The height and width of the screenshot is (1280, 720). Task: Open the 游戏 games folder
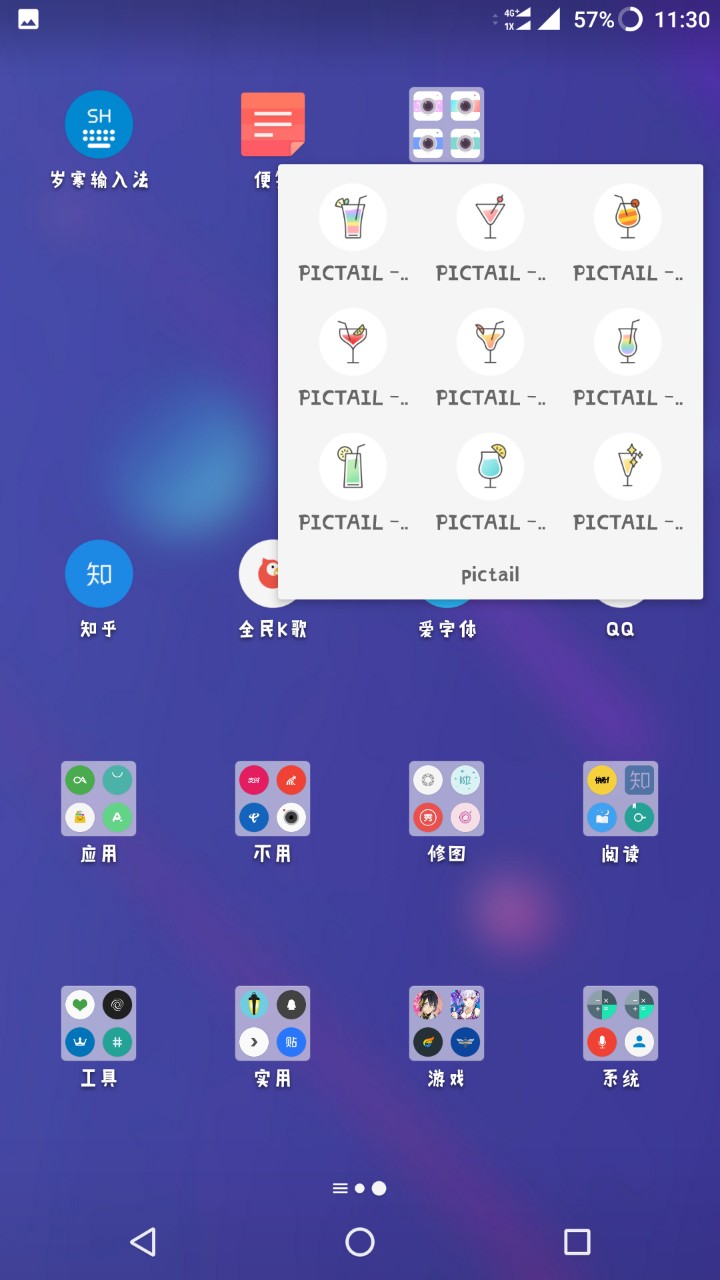coord(446,1023)
